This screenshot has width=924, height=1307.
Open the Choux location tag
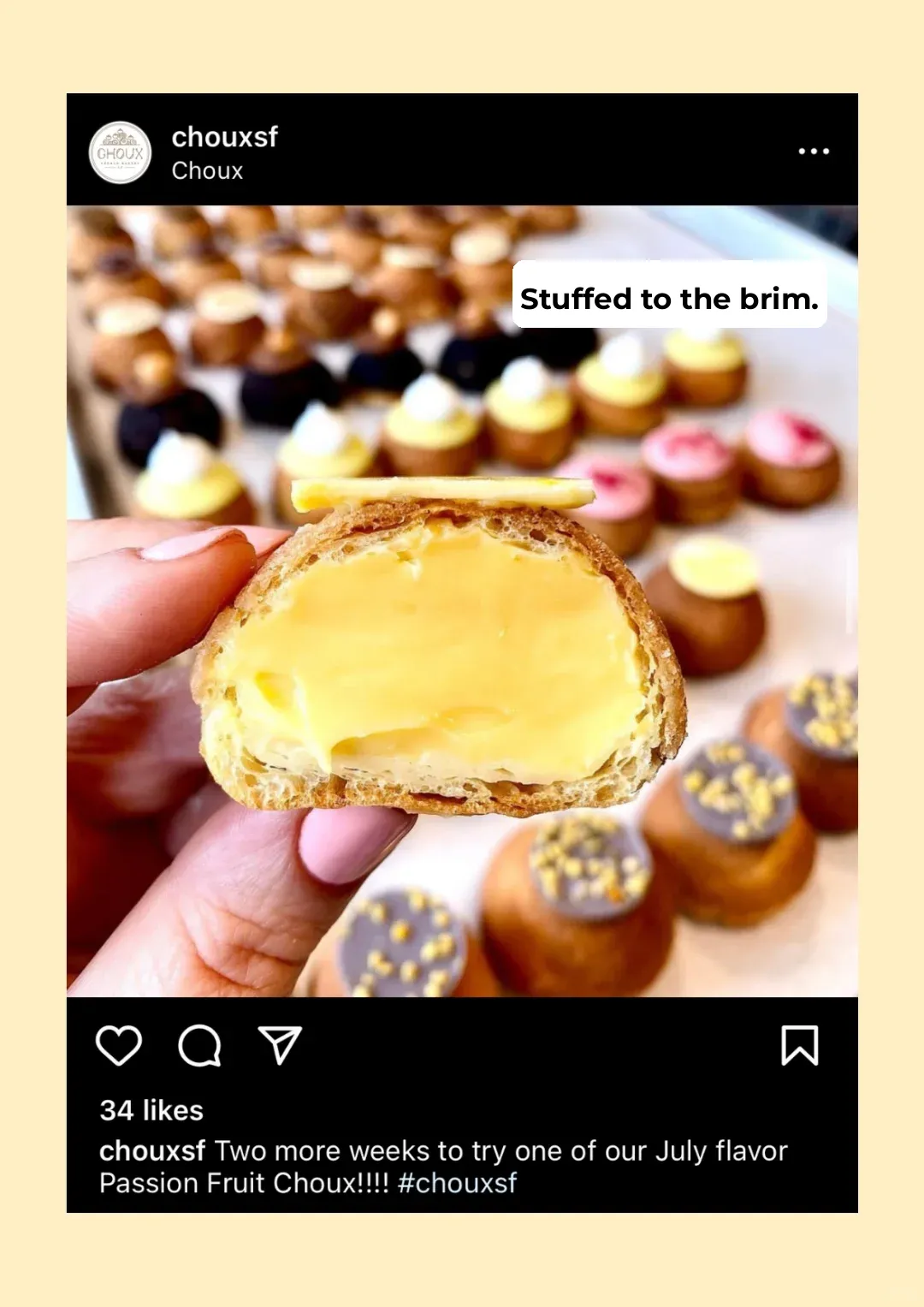pos(205,171)
